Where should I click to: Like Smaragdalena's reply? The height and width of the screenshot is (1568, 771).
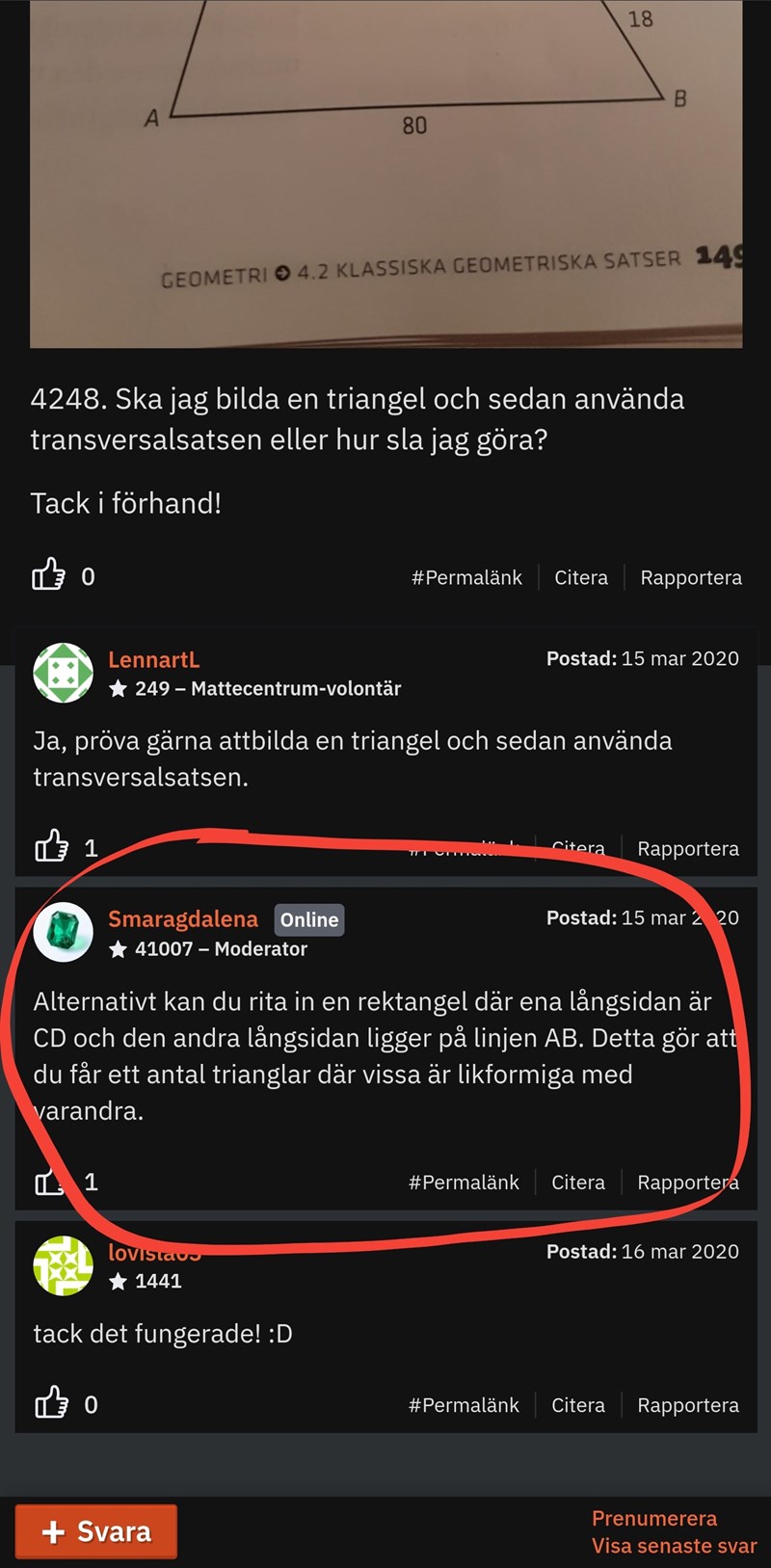[x=50, y=1182]
